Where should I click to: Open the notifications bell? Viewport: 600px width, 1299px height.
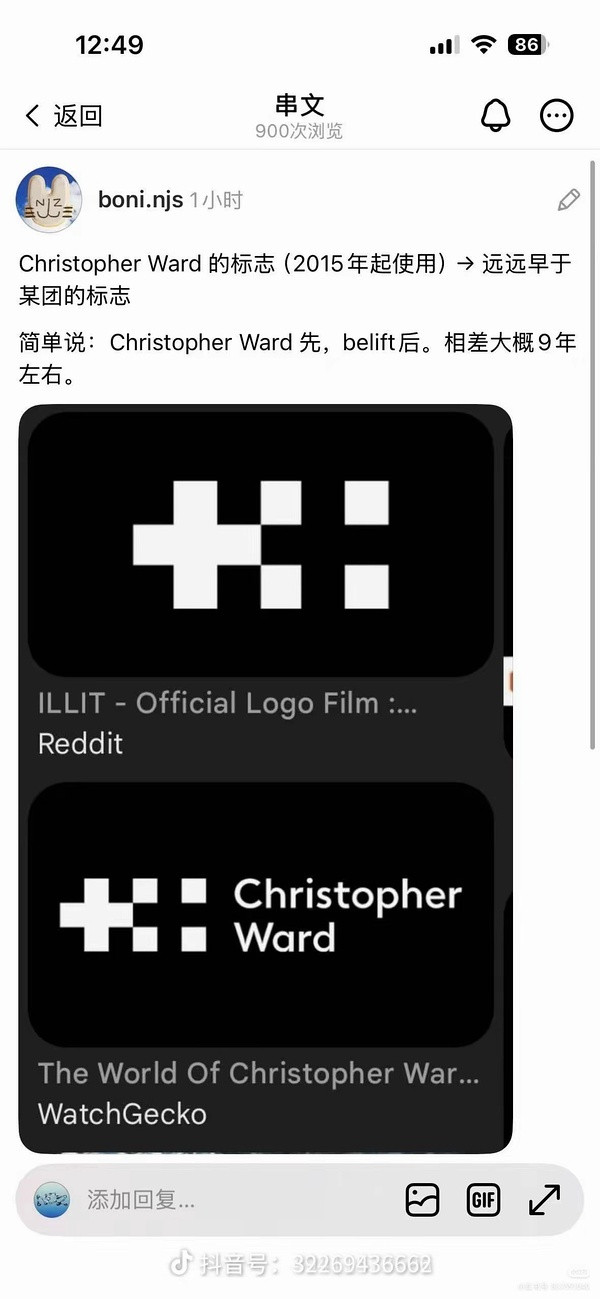click(x=495, y=116)
